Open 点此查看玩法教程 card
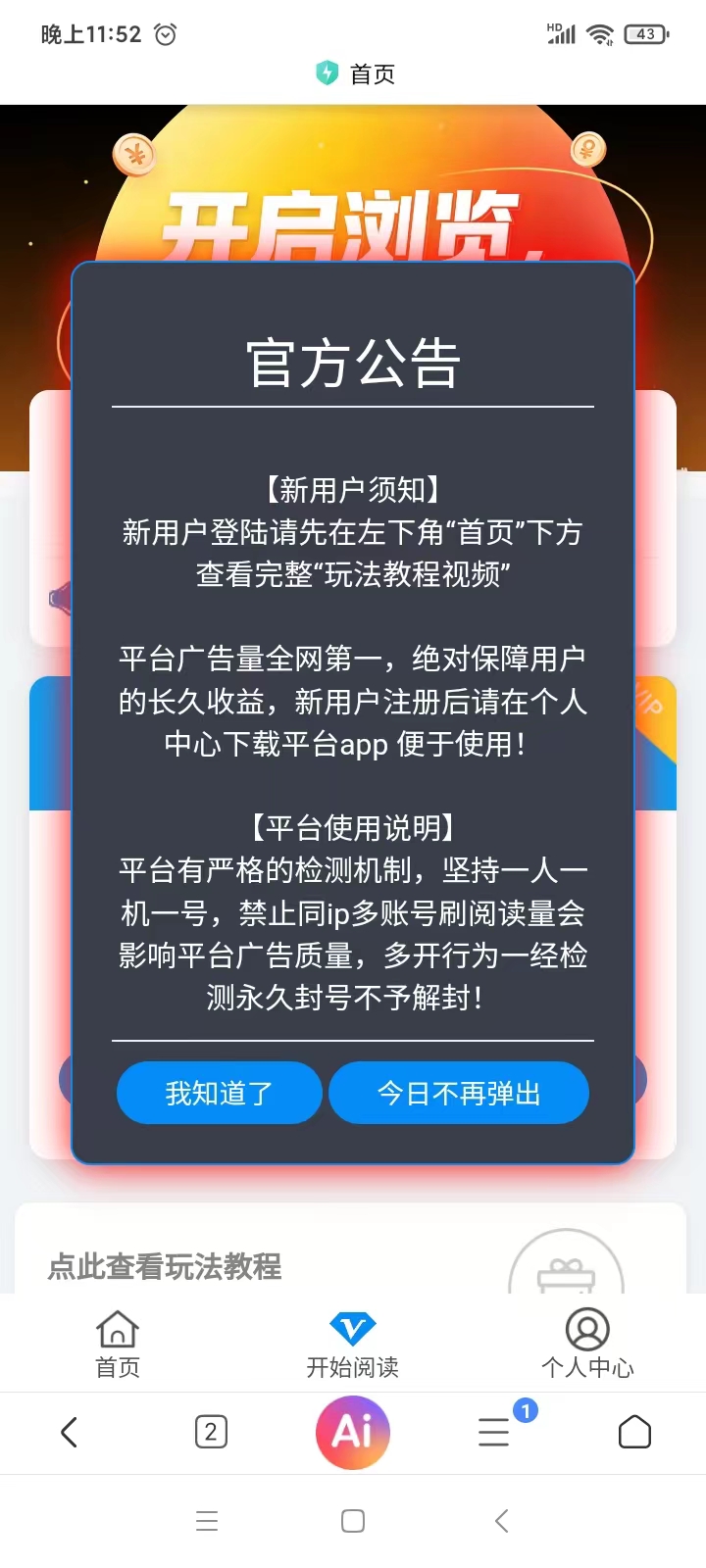This screenshot has width=706, height=1568. pyautogui.click(x=165, y=1266)
